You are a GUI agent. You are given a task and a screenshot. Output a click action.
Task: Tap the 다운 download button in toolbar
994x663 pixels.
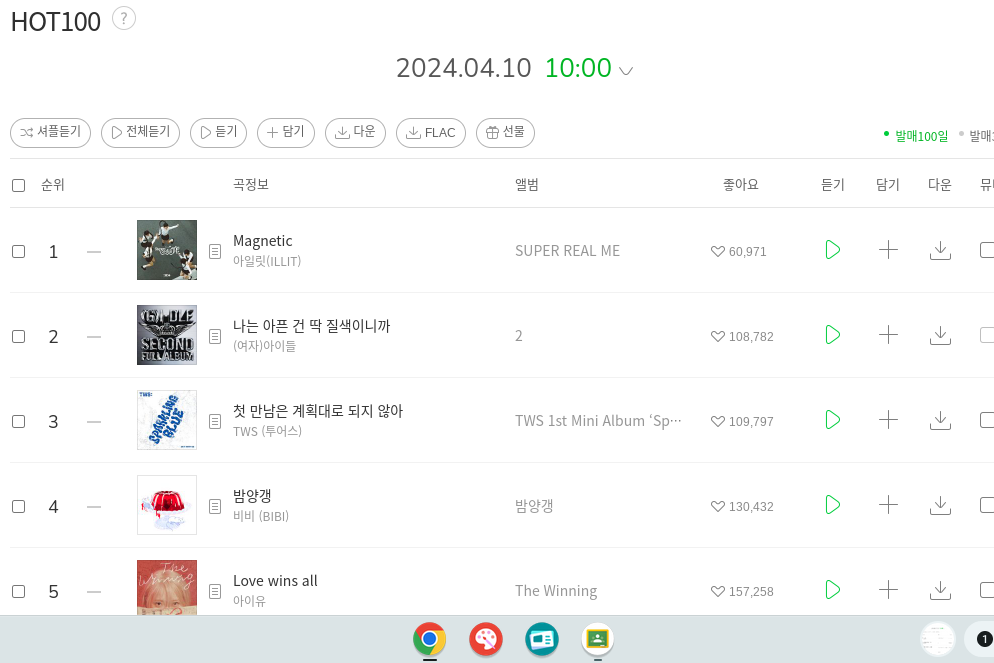coord(355,132)
